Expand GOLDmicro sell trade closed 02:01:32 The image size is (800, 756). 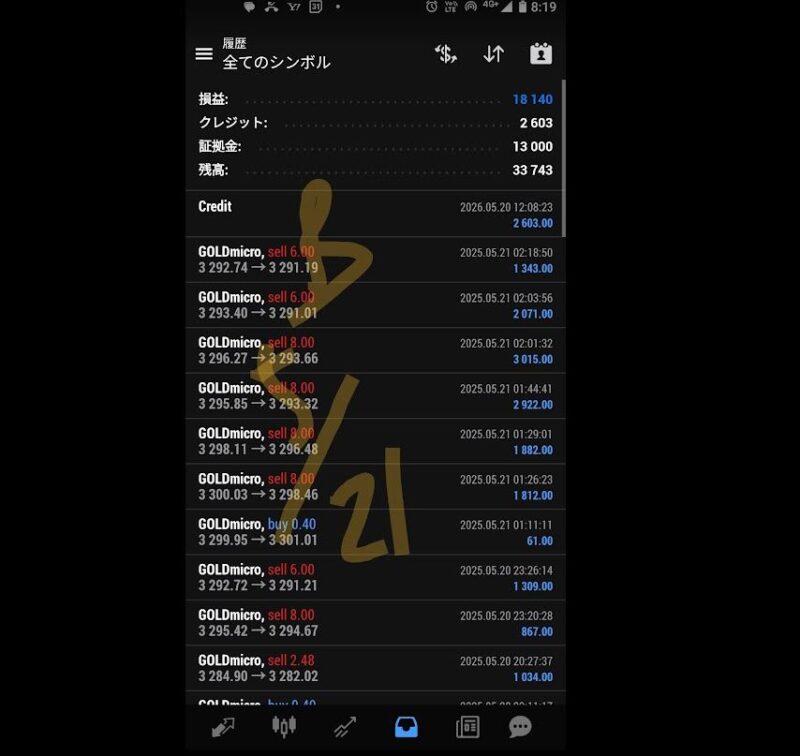click(x=375, y=350)
